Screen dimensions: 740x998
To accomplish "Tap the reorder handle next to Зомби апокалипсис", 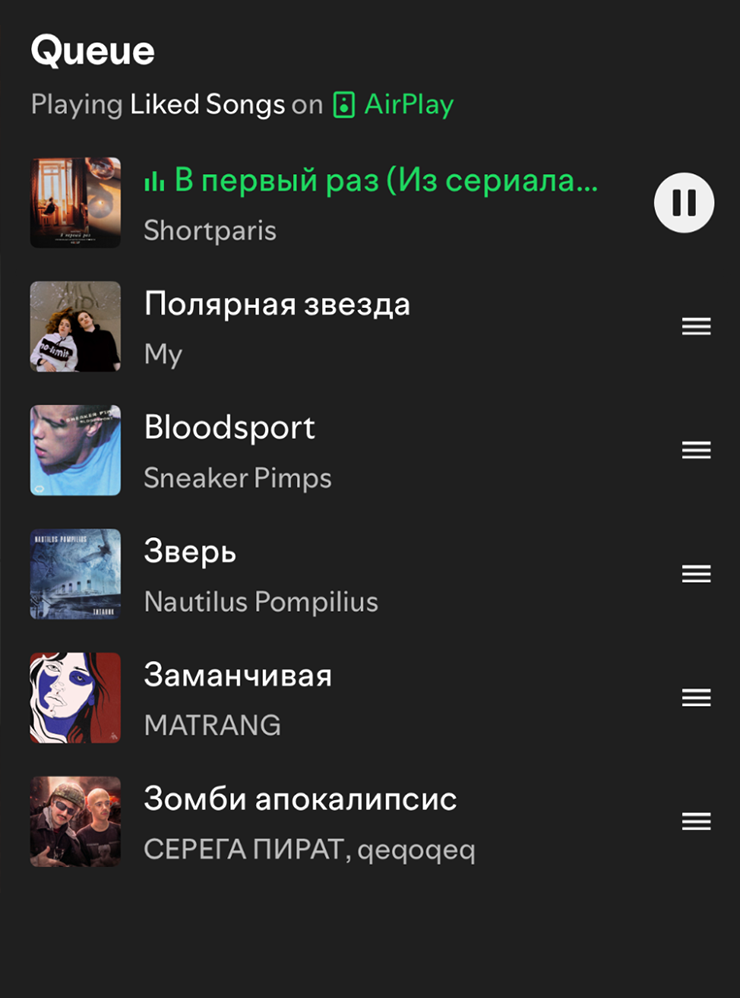I will [x=696, y=822].
